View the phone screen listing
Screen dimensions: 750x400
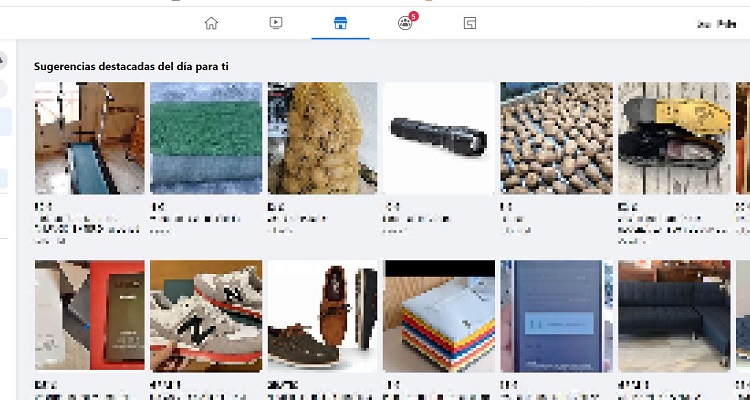pos(555,316)
